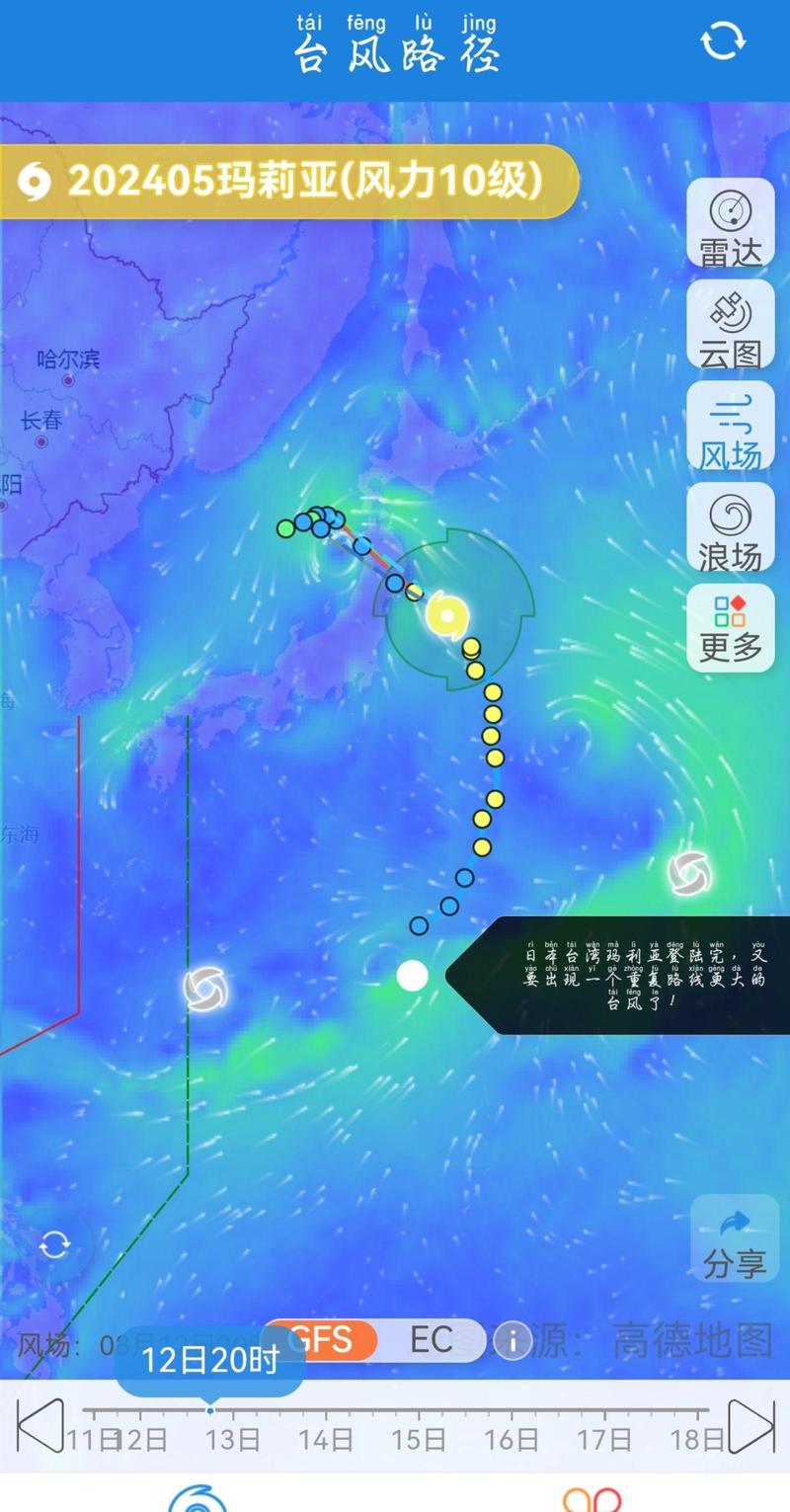
Task: Toggle the info (i) button near data source
Action: click(x=512, y=1340)
